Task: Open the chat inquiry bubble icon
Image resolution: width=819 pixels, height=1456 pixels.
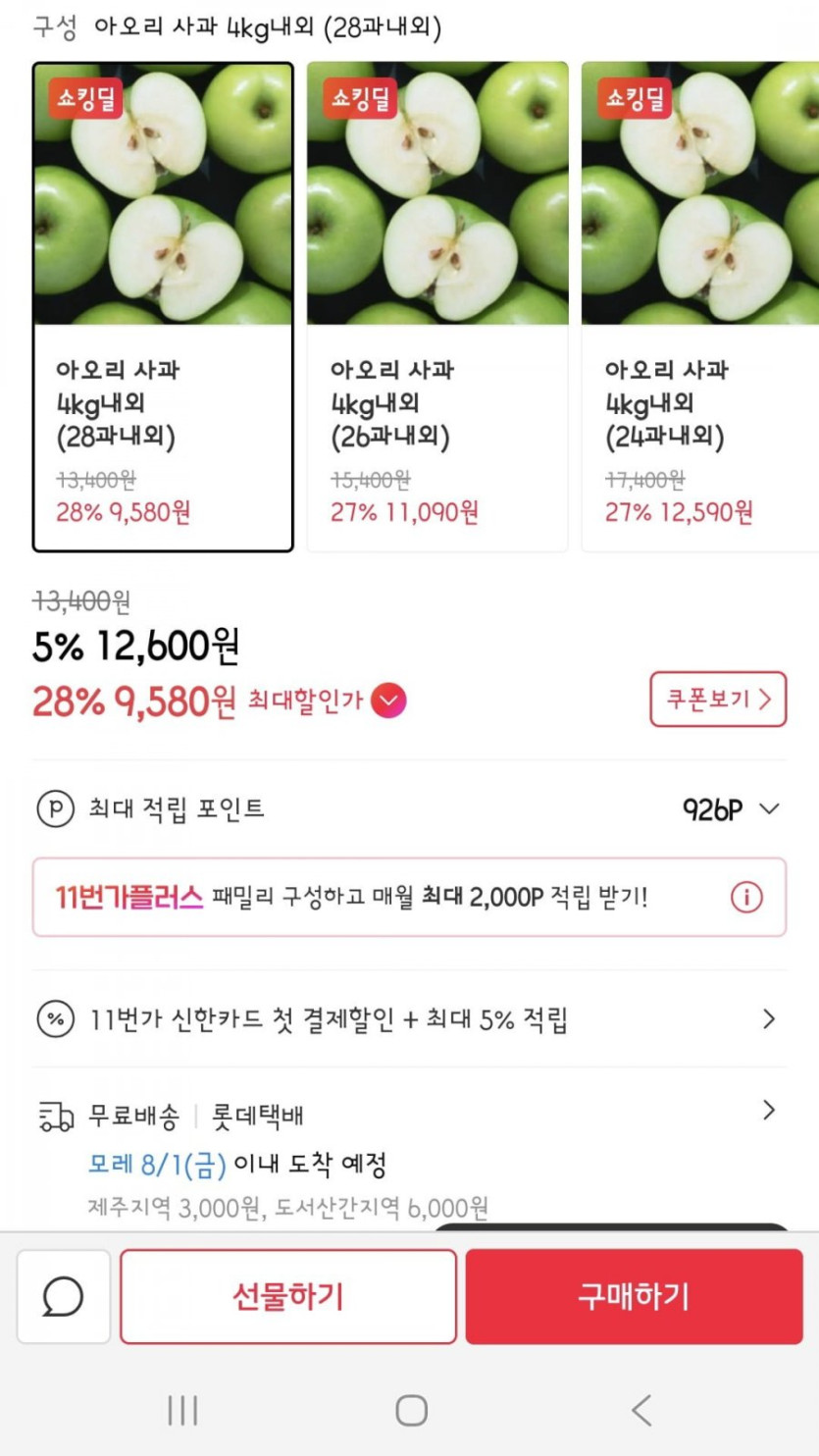Action: tap(64, 1296)
